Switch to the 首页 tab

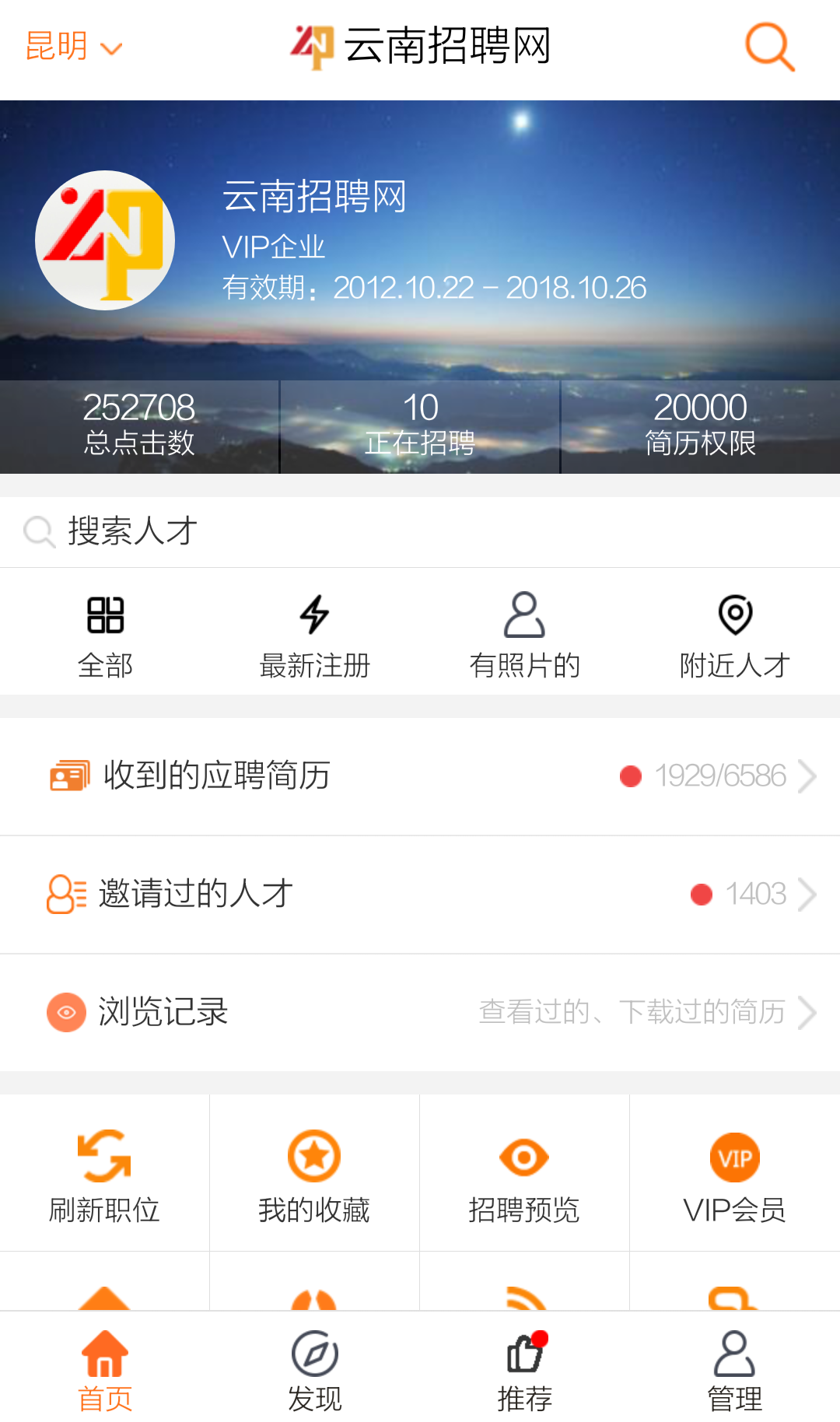[105, 1371]
